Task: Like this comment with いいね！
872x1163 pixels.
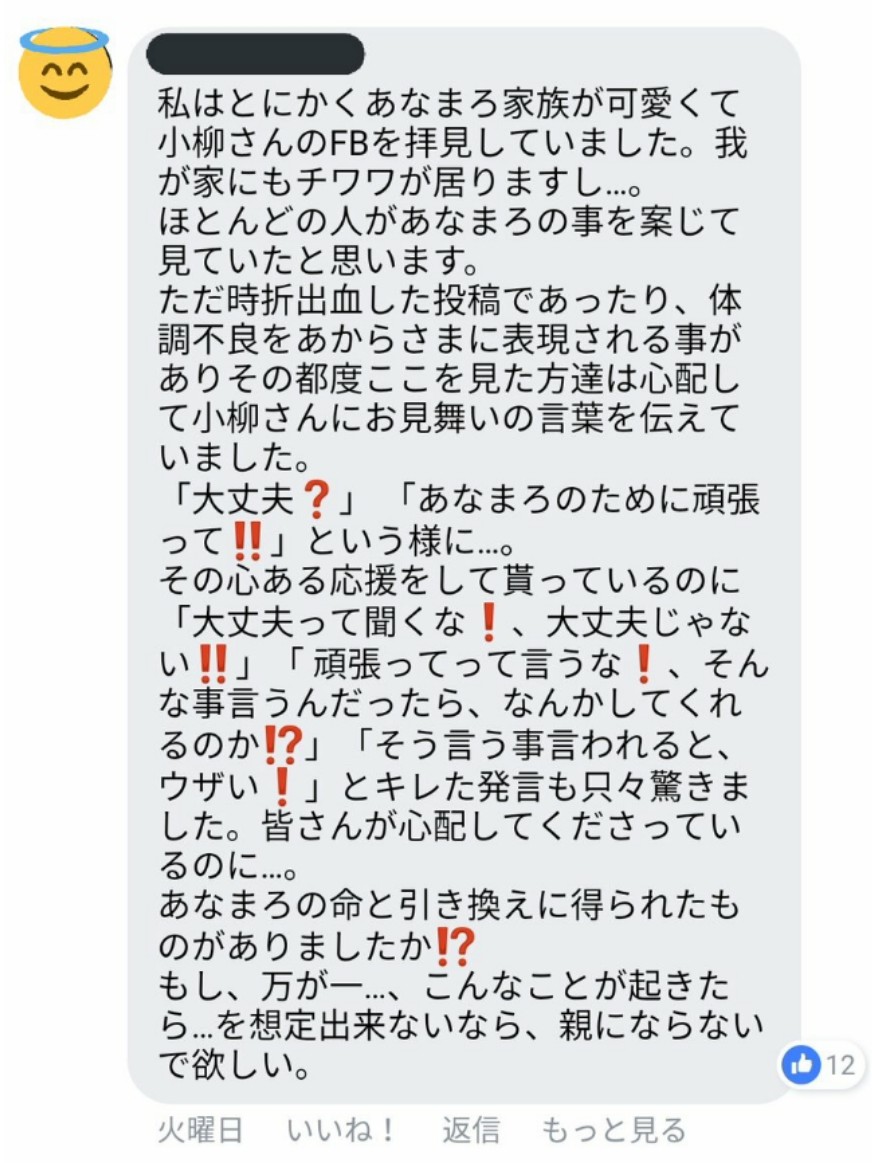Action: [341, 1130]
